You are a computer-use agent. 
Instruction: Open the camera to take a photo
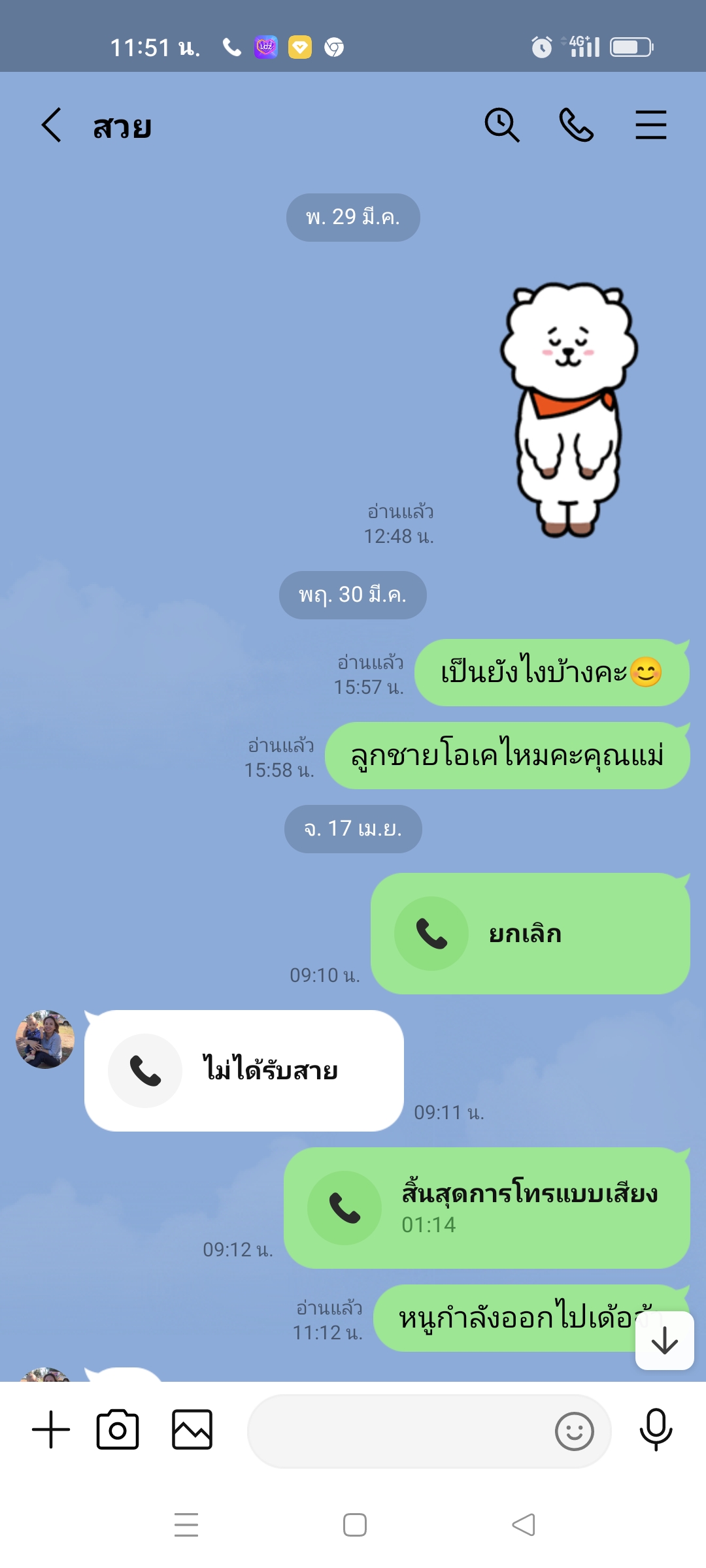118,1429
